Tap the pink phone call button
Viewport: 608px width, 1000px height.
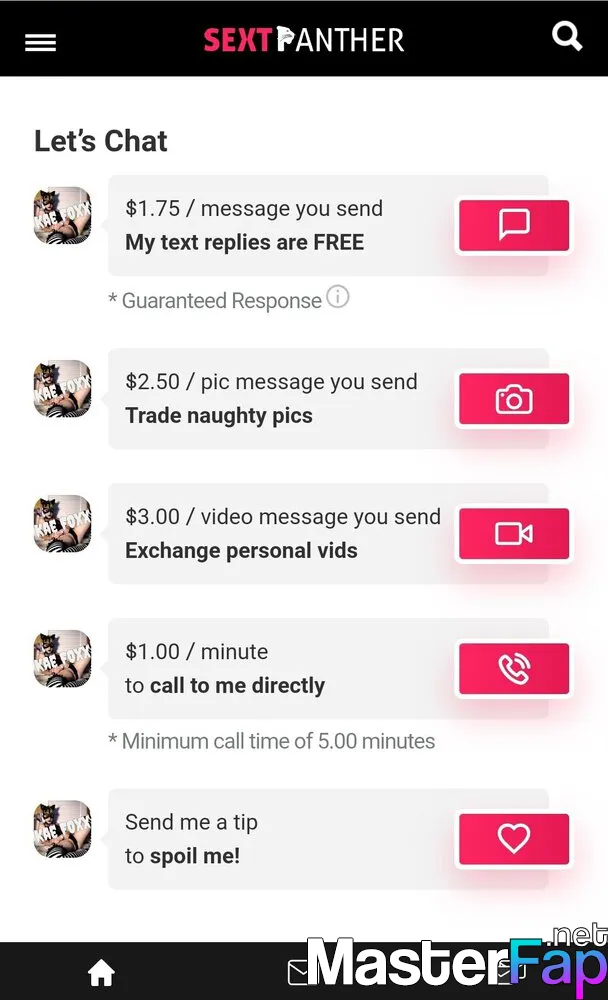tap(514, 668)
